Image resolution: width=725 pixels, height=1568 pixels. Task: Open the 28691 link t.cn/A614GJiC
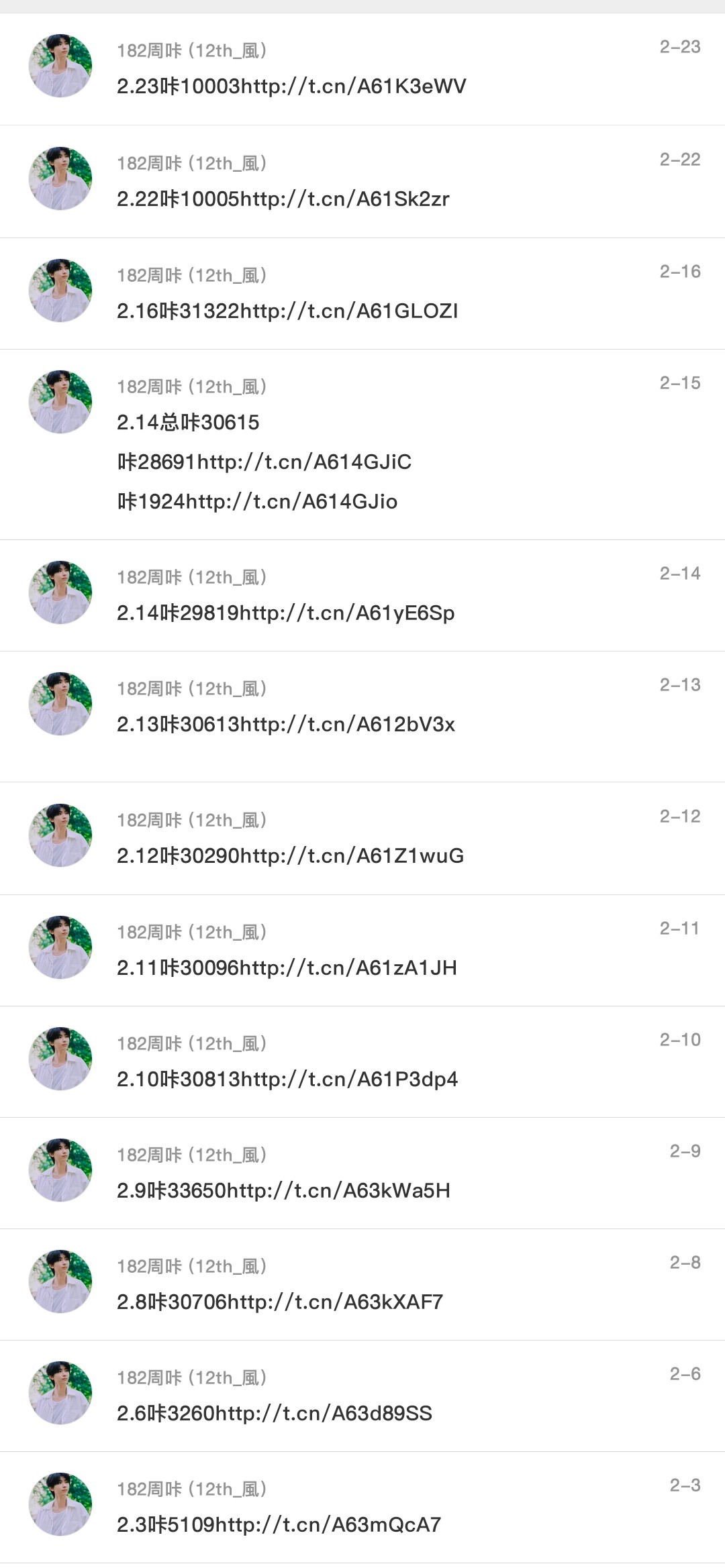click(x=304, y=462)
